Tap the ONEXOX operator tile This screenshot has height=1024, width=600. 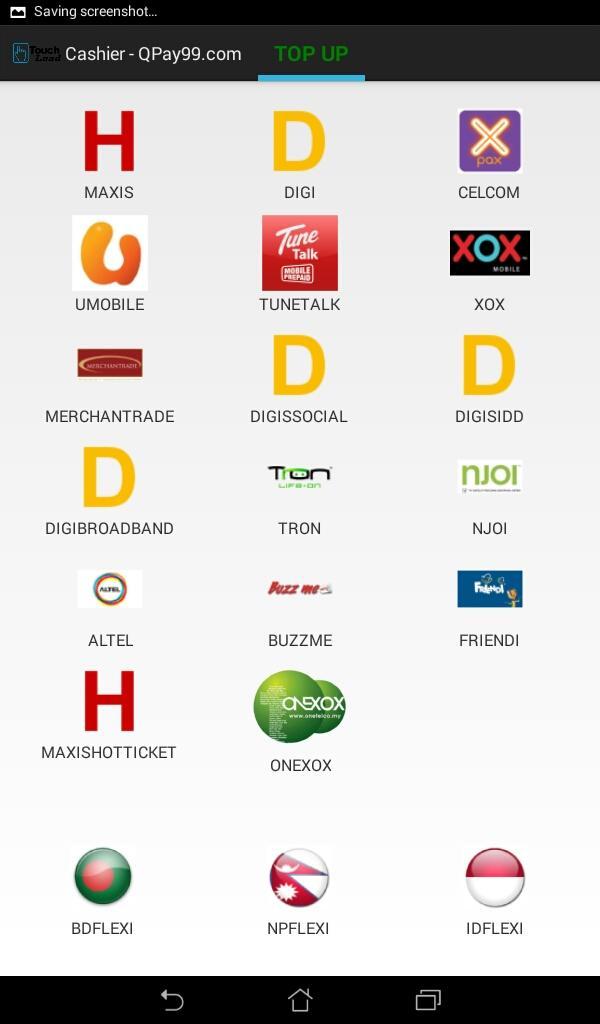(300, 708)
